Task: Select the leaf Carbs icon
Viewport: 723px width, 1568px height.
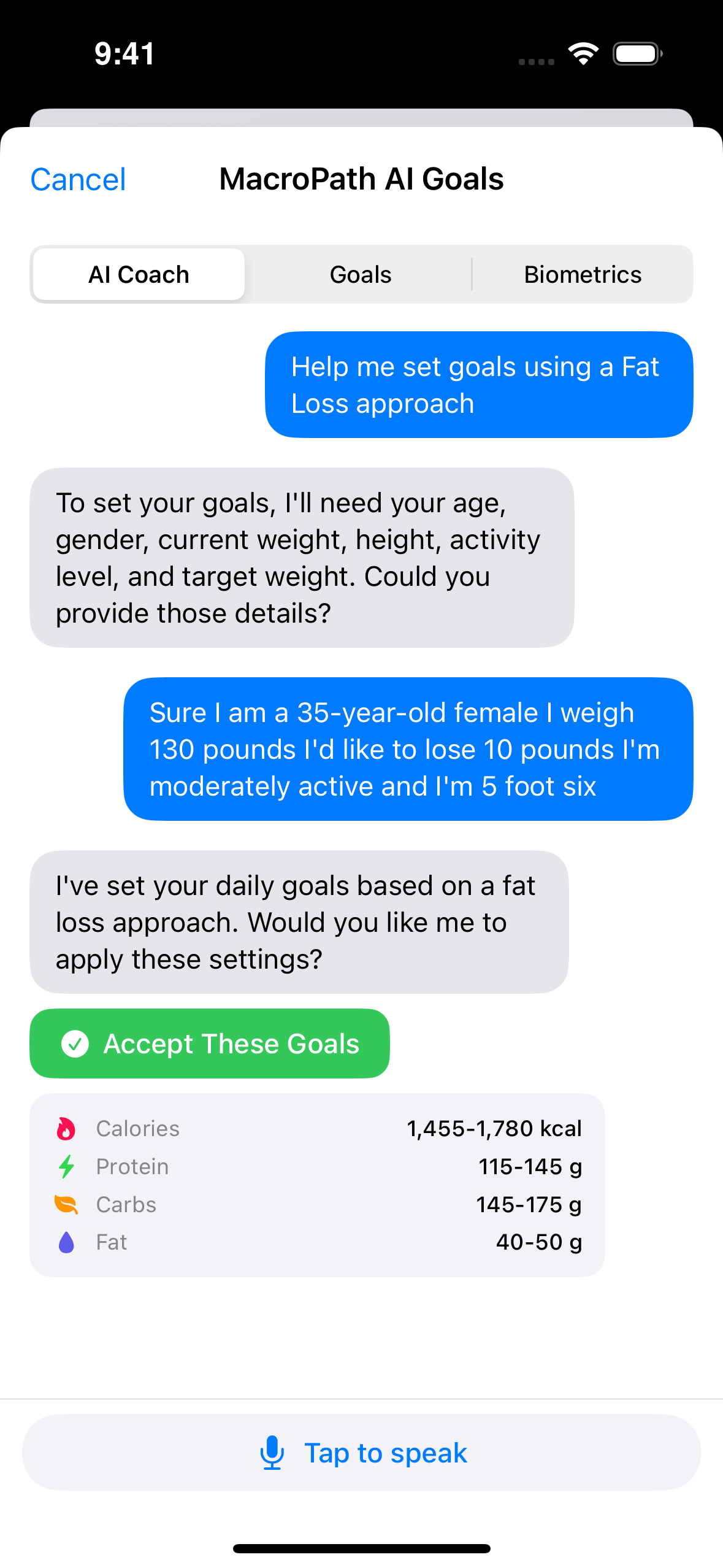Action: (66, 1204)
